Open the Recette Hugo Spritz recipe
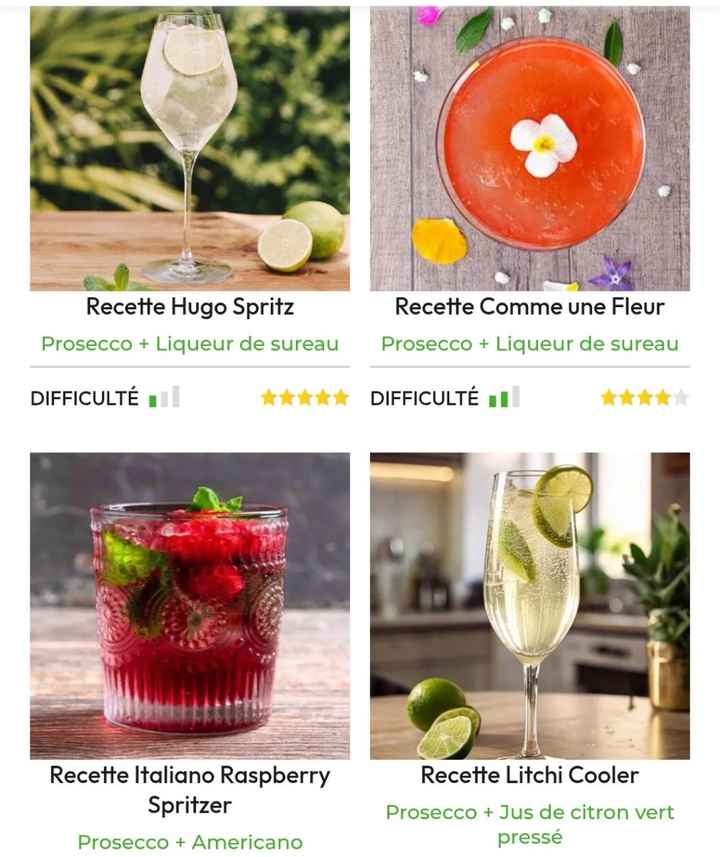720x857 pixels. click(188, 308)
